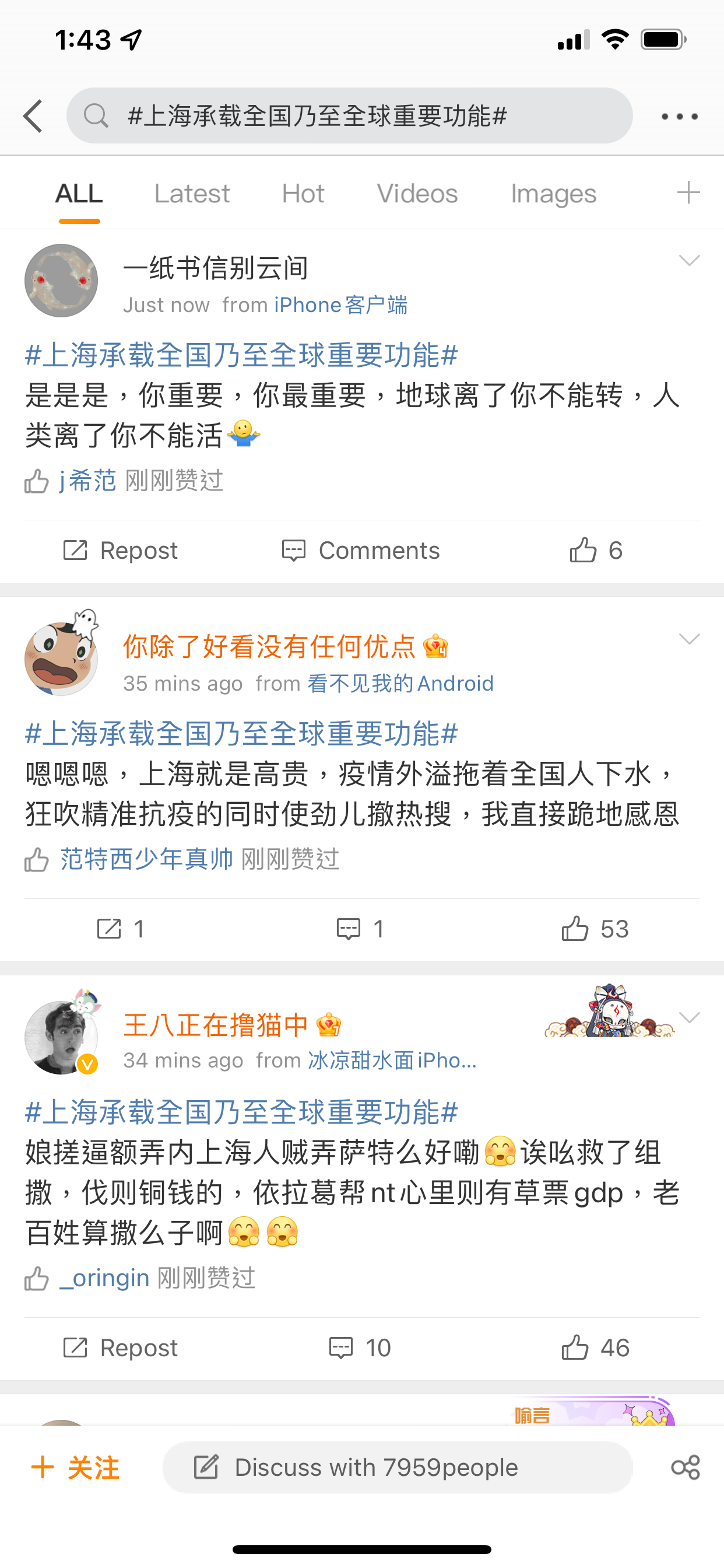
Task: Switch to the Latest tab
Action: point(192,194)
